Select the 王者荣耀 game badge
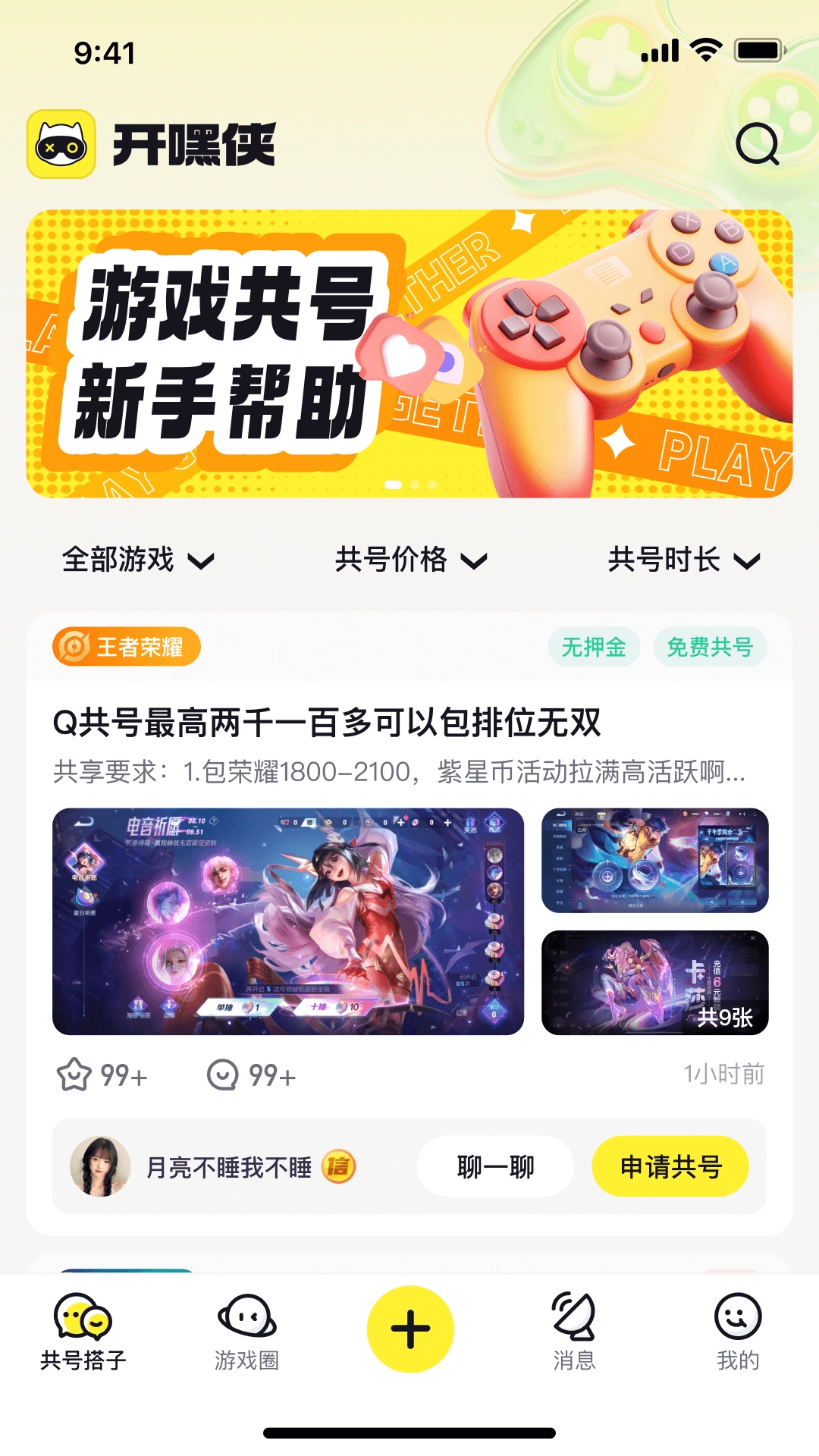 tap(126, 647)
